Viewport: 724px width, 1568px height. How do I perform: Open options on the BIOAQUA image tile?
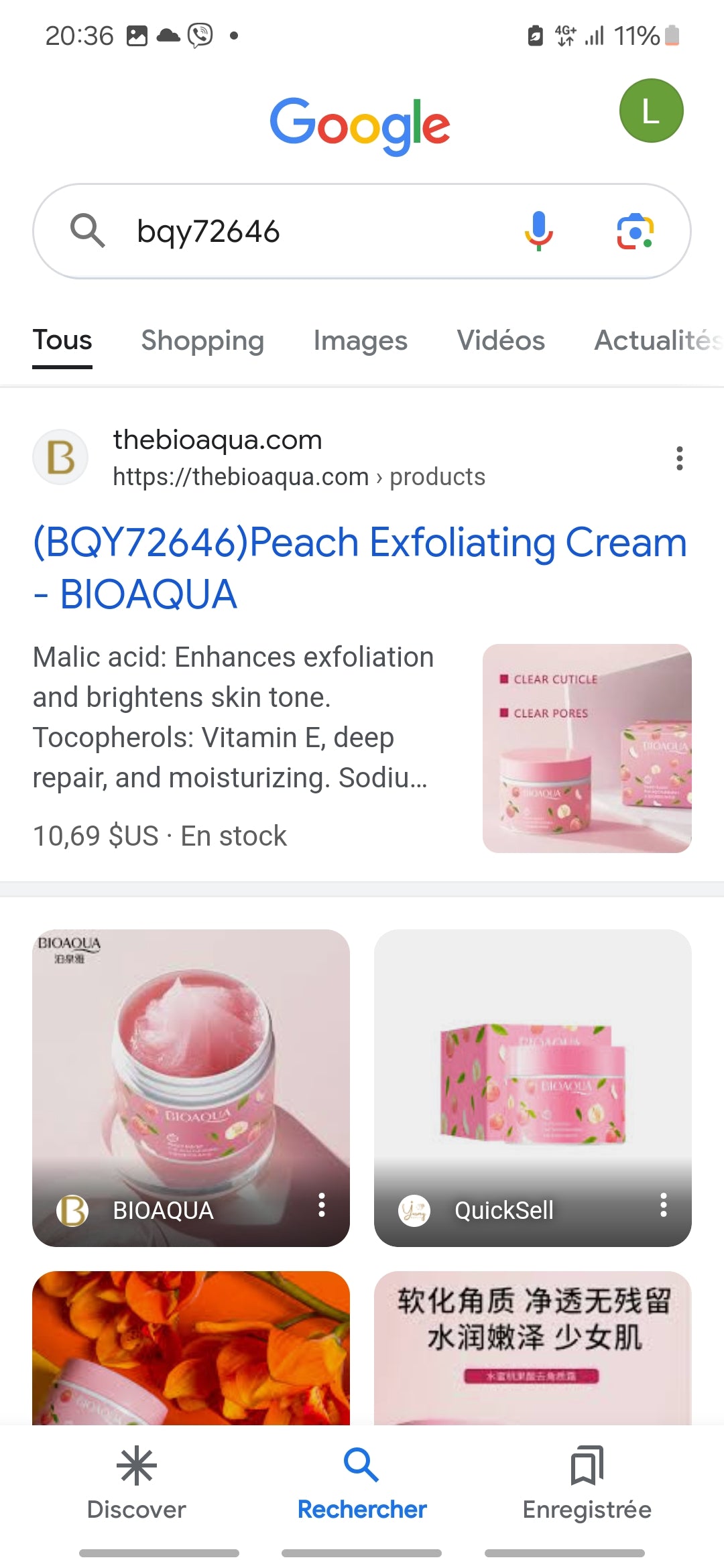point(322,1205)
